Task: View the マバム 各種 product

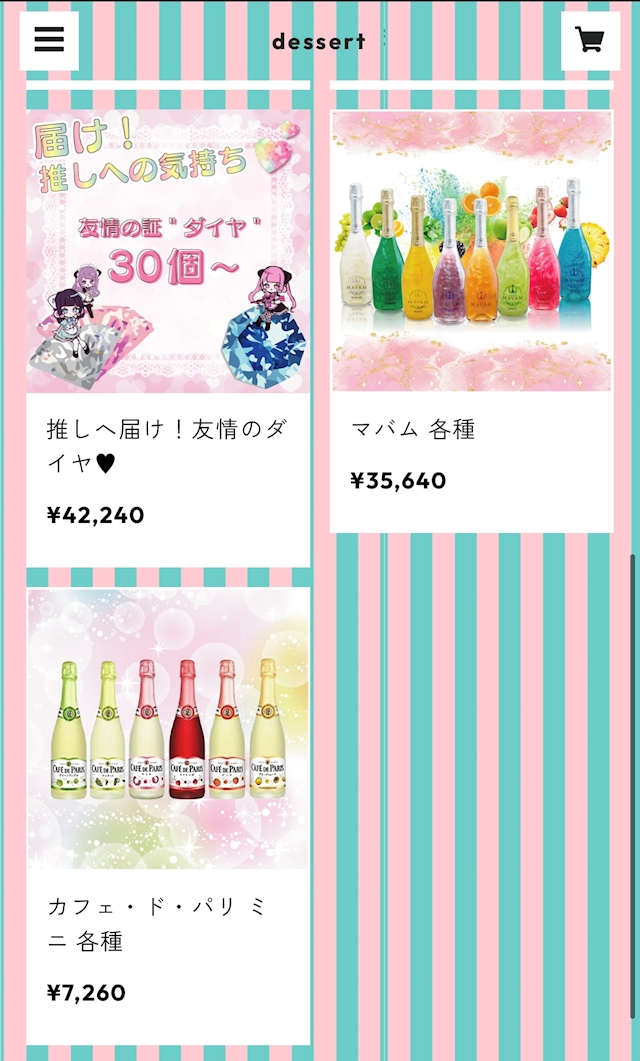Action: coord(472,321)
